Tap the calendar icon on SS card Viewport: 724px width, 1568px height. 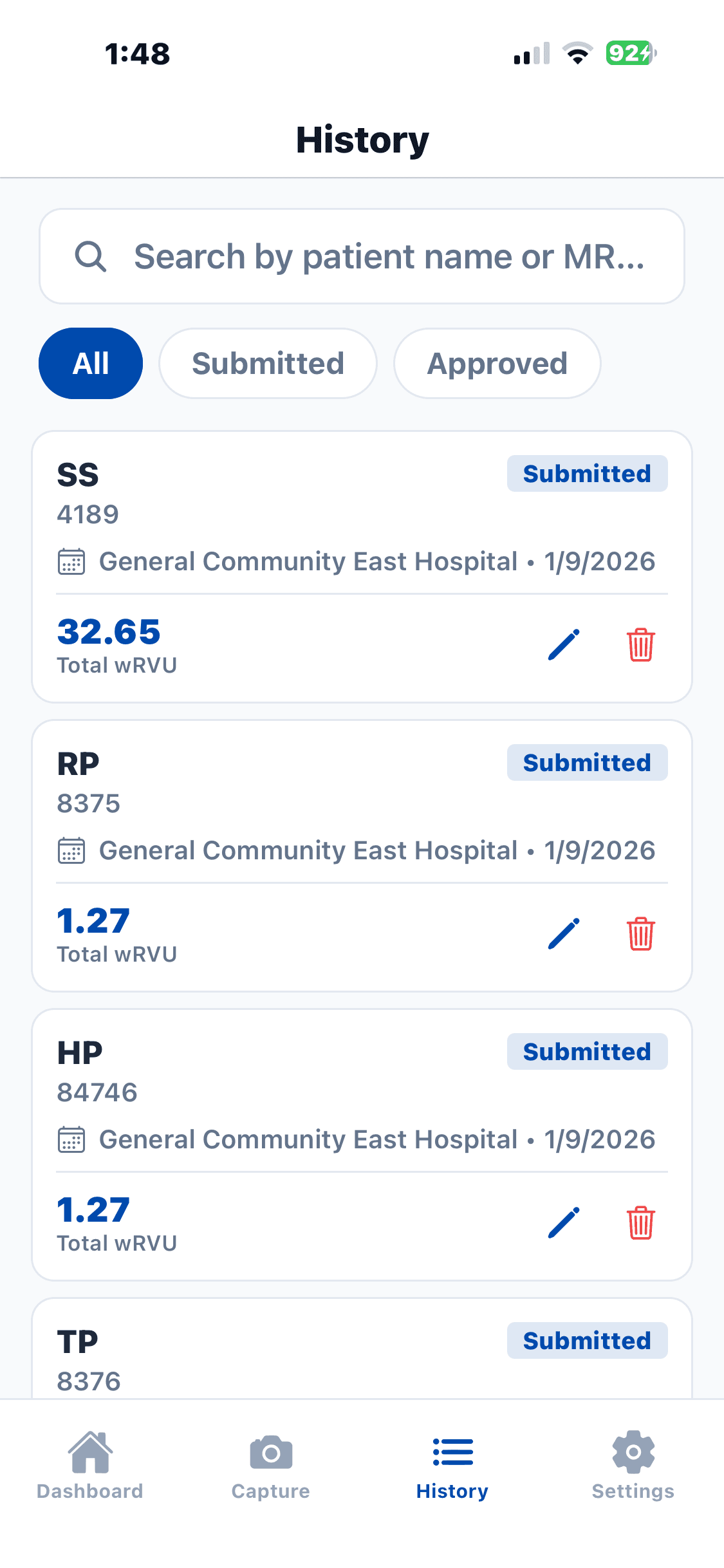pyautogui.click(x=71, y=561)
